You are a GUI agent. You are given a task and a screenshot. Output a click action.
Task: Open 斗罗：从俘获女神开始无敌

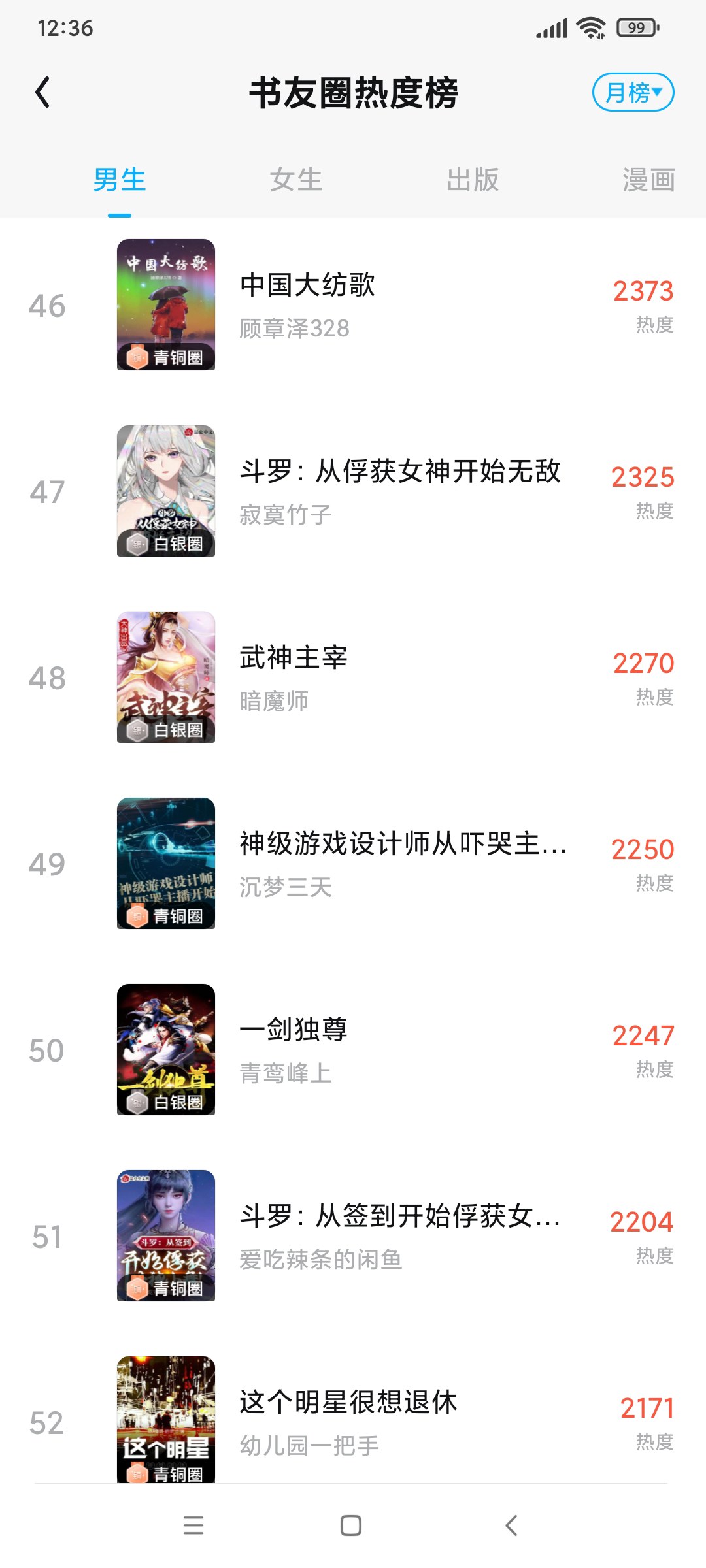pyautogui.click(x=353, y=491)
